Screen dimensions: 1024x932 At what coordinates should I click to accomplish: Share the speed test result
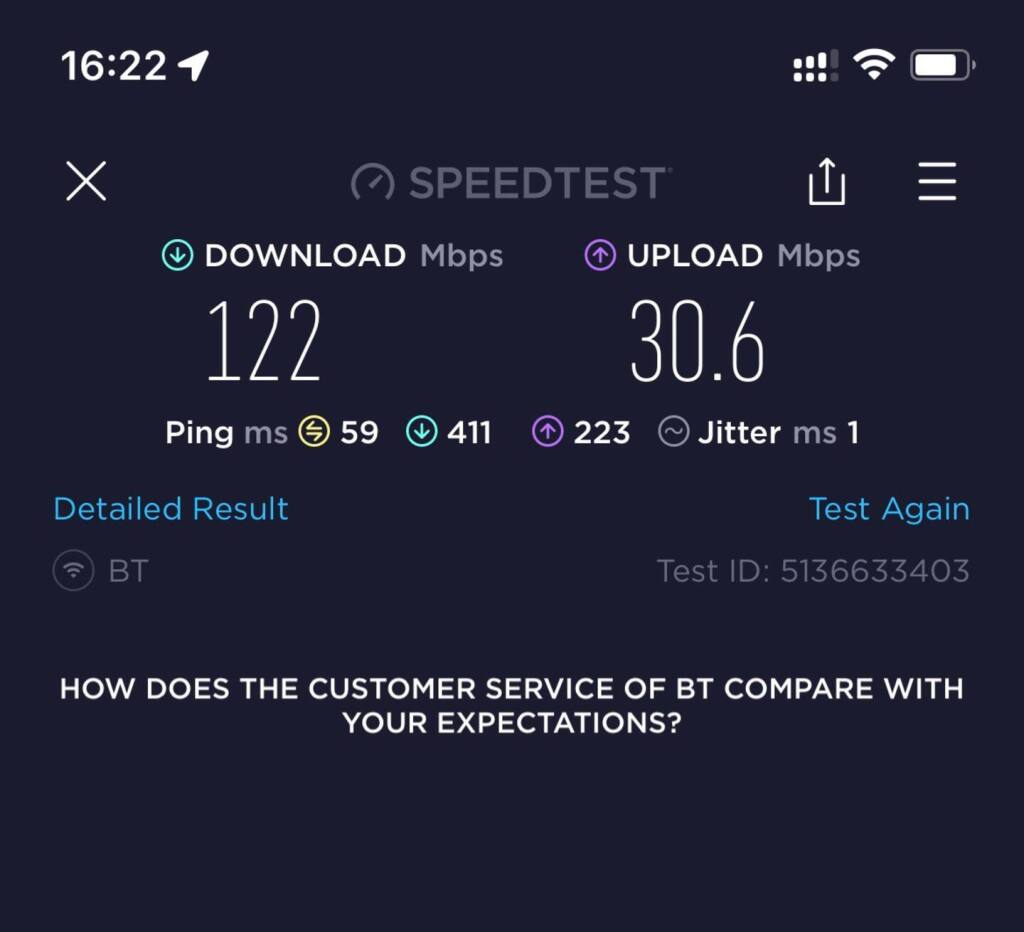pos(826,183)
